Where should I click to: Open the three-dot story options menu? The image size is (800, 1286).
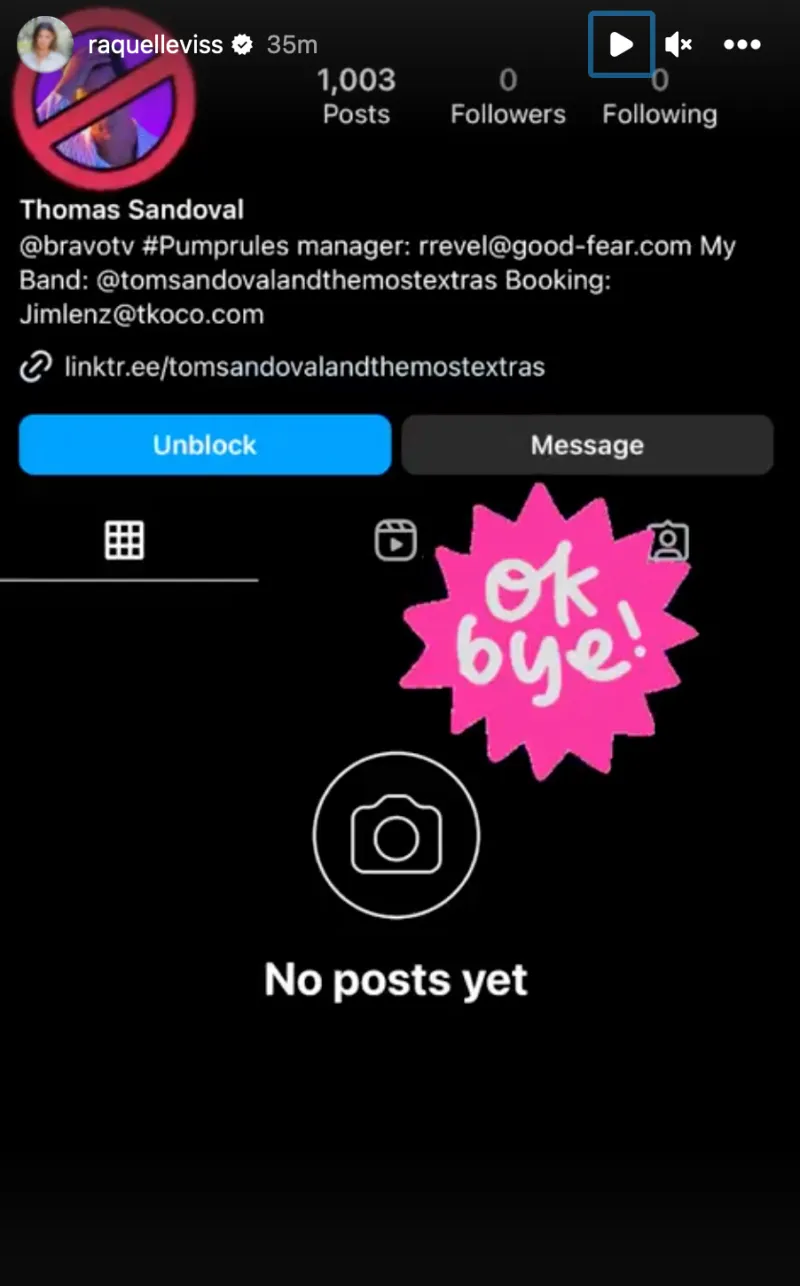(742, 44)
